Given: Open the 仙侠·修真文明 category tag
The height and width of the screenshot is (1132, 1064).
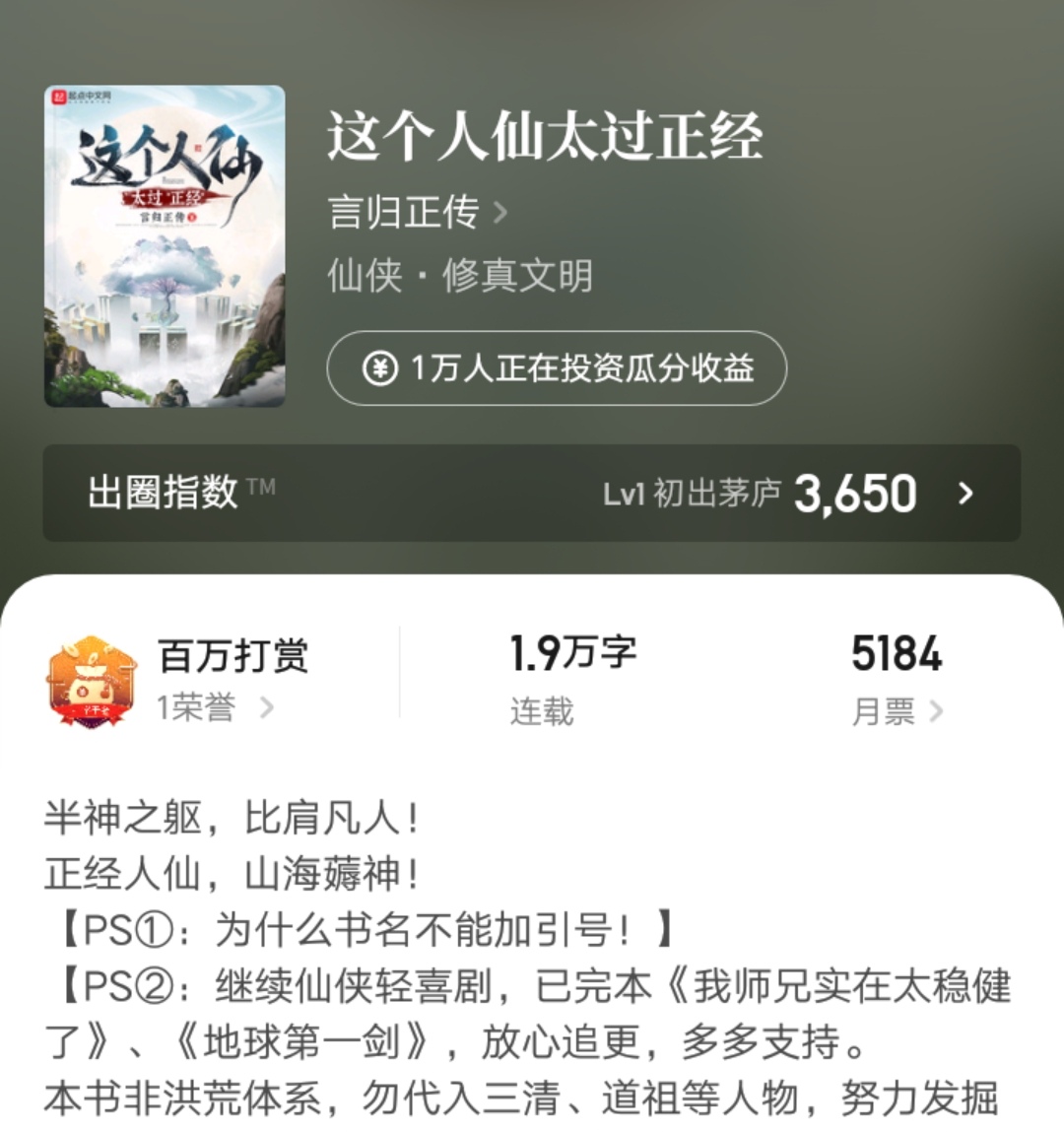Looking at the screenshot, I should [460, 279].
